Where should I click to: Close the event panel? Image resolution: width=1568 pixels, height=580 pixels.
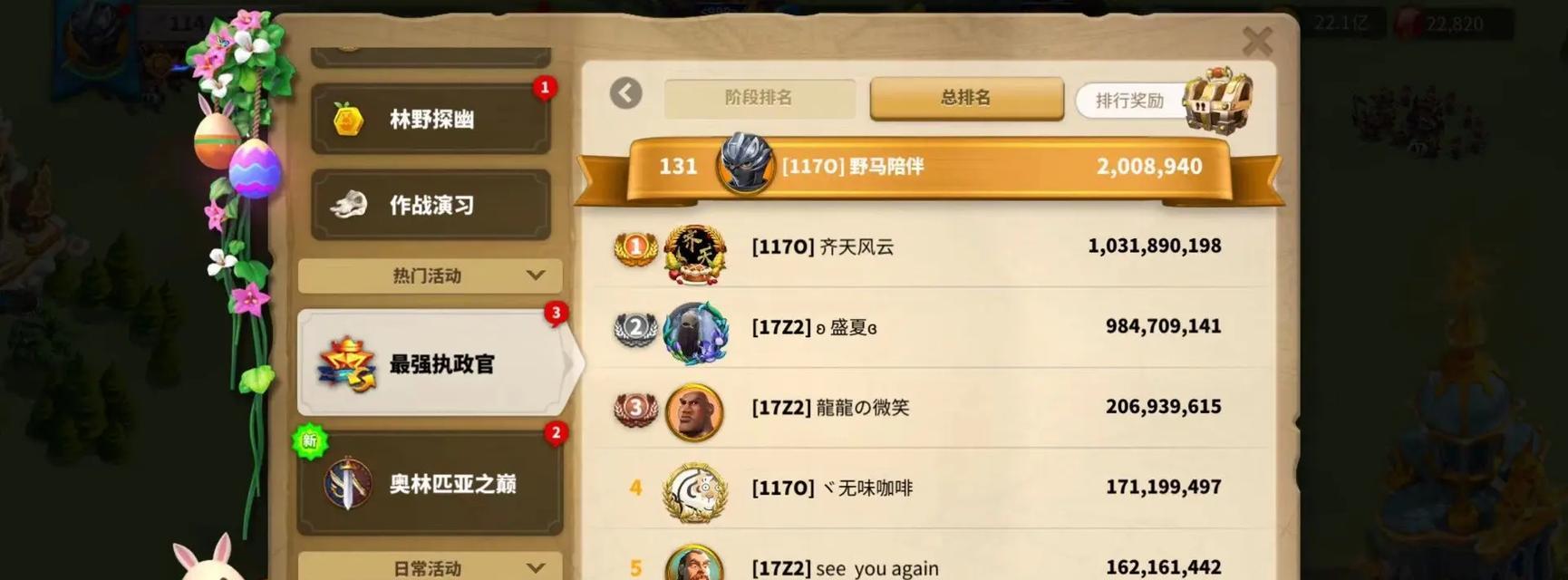tap(1257, 41)
